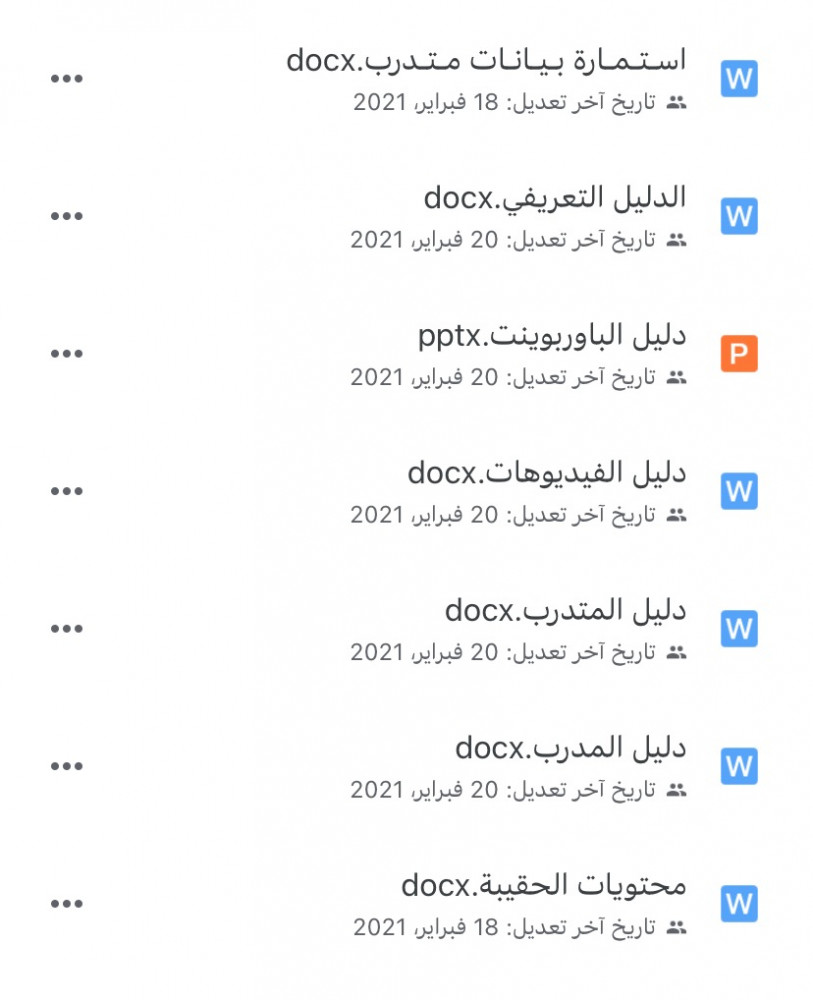Open the document دليل المتدرب.docx
Viewport: 813px width, 1000px height.
[x=565, y=610]
